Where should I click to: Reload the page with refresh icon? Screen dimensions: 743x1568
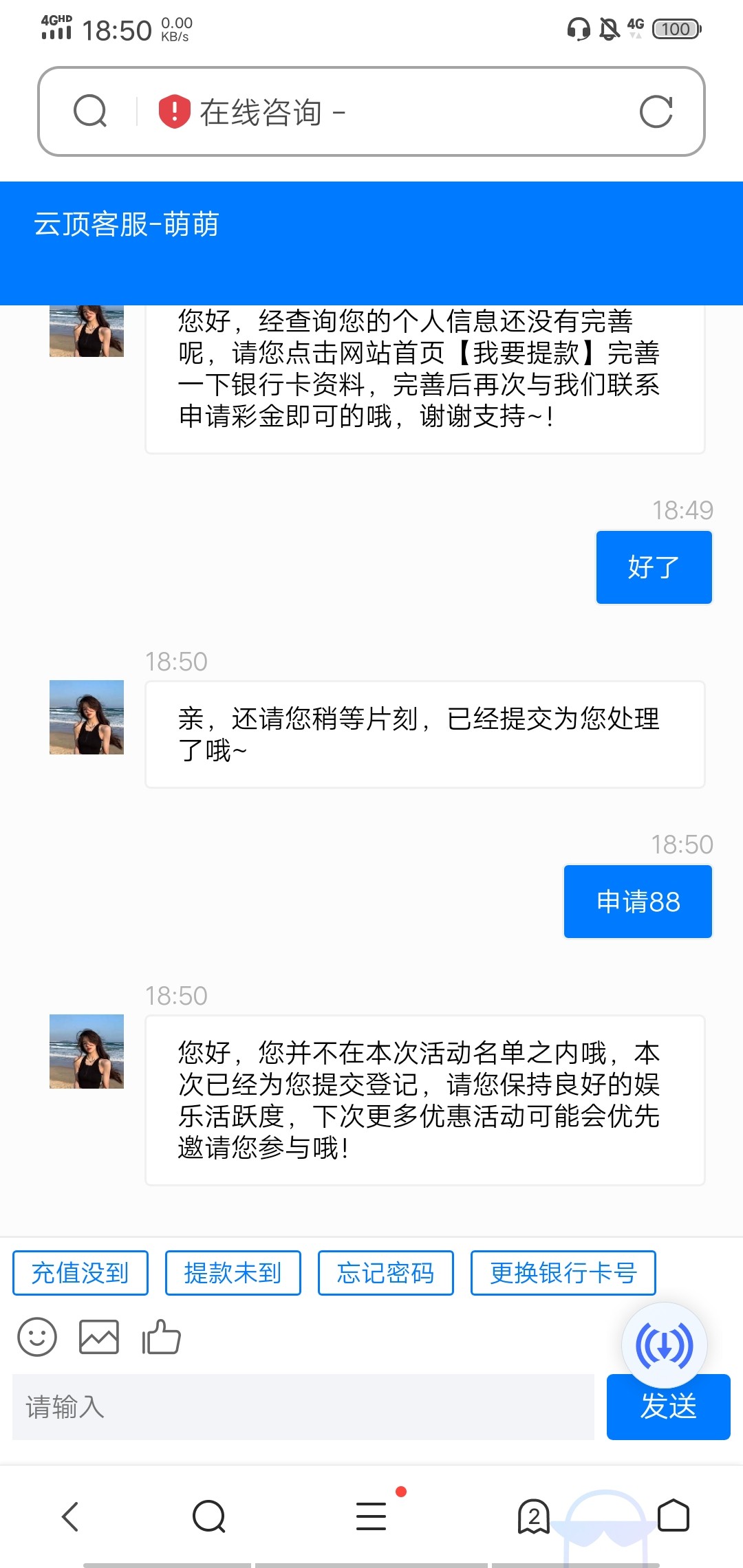tap(656, 111)
